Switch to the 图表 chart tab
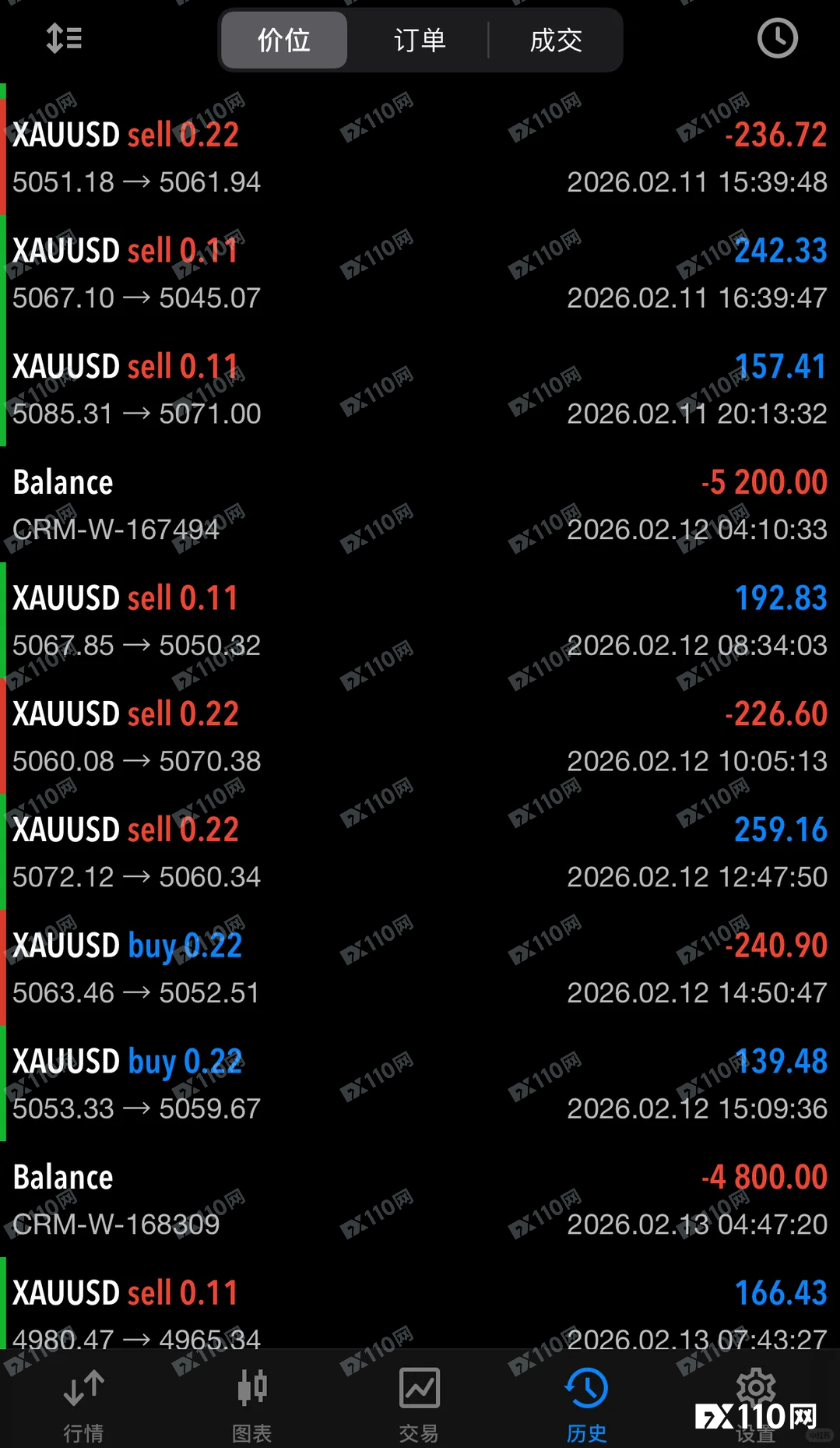This screenshot has width=840, height=1448. coord(251,1403)
